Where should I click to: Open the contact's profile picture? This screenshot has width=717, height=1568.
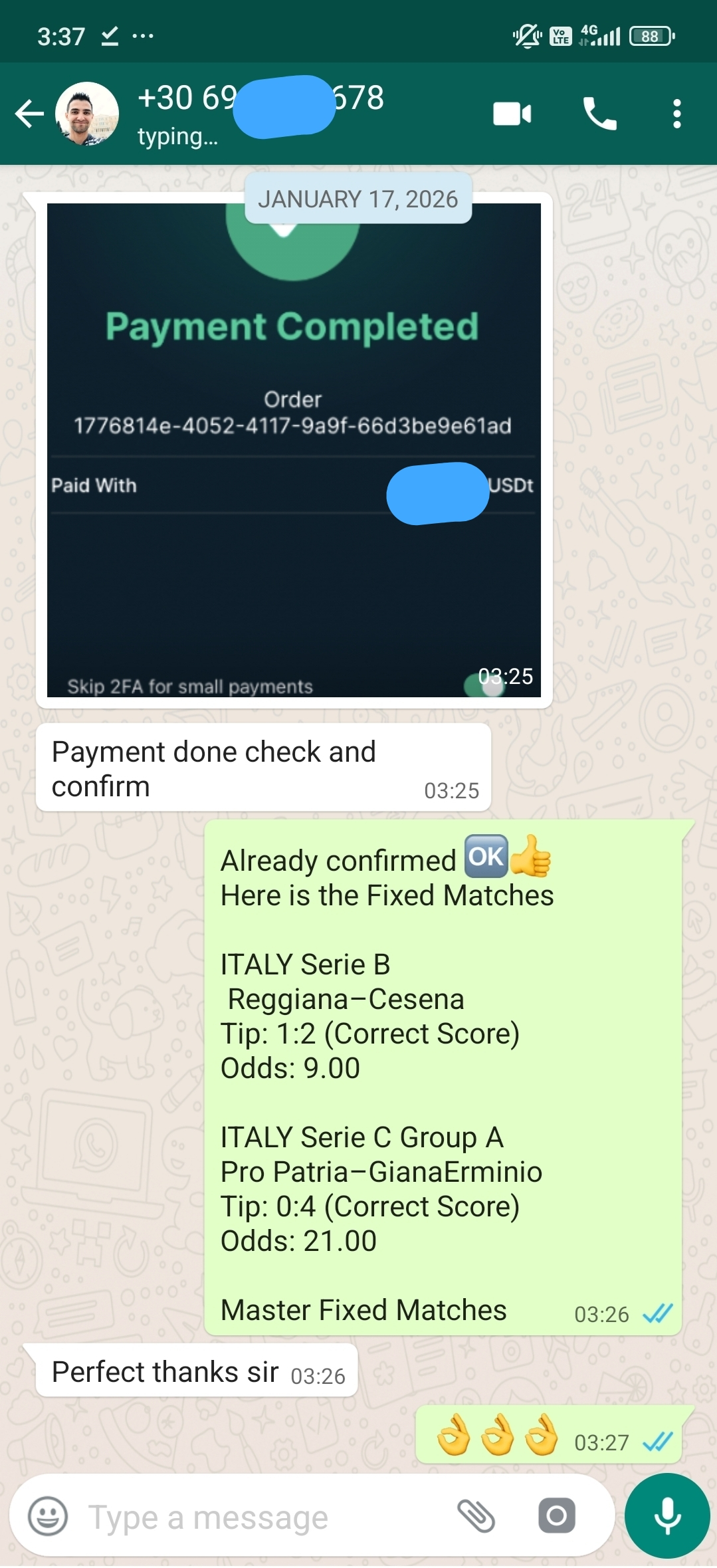(x=87, y=114)
